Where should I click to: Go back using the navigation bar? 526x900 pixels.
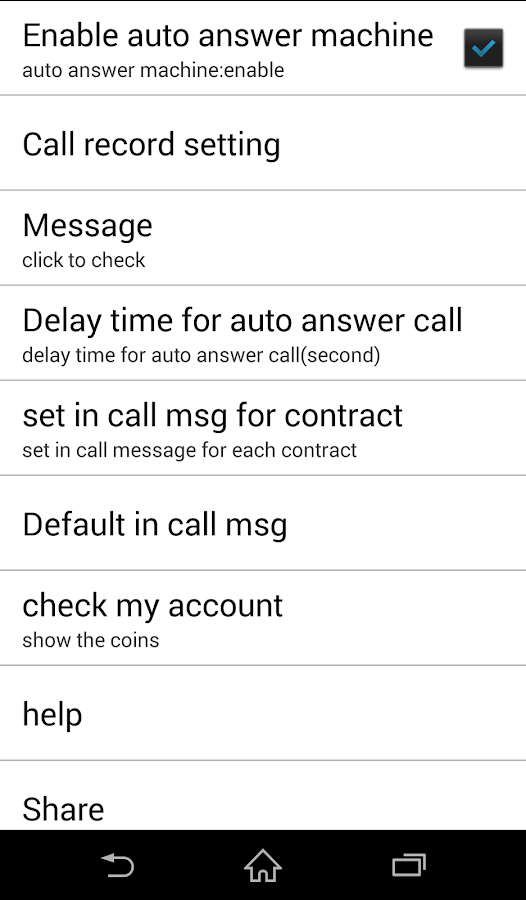[x=117, y=866]
